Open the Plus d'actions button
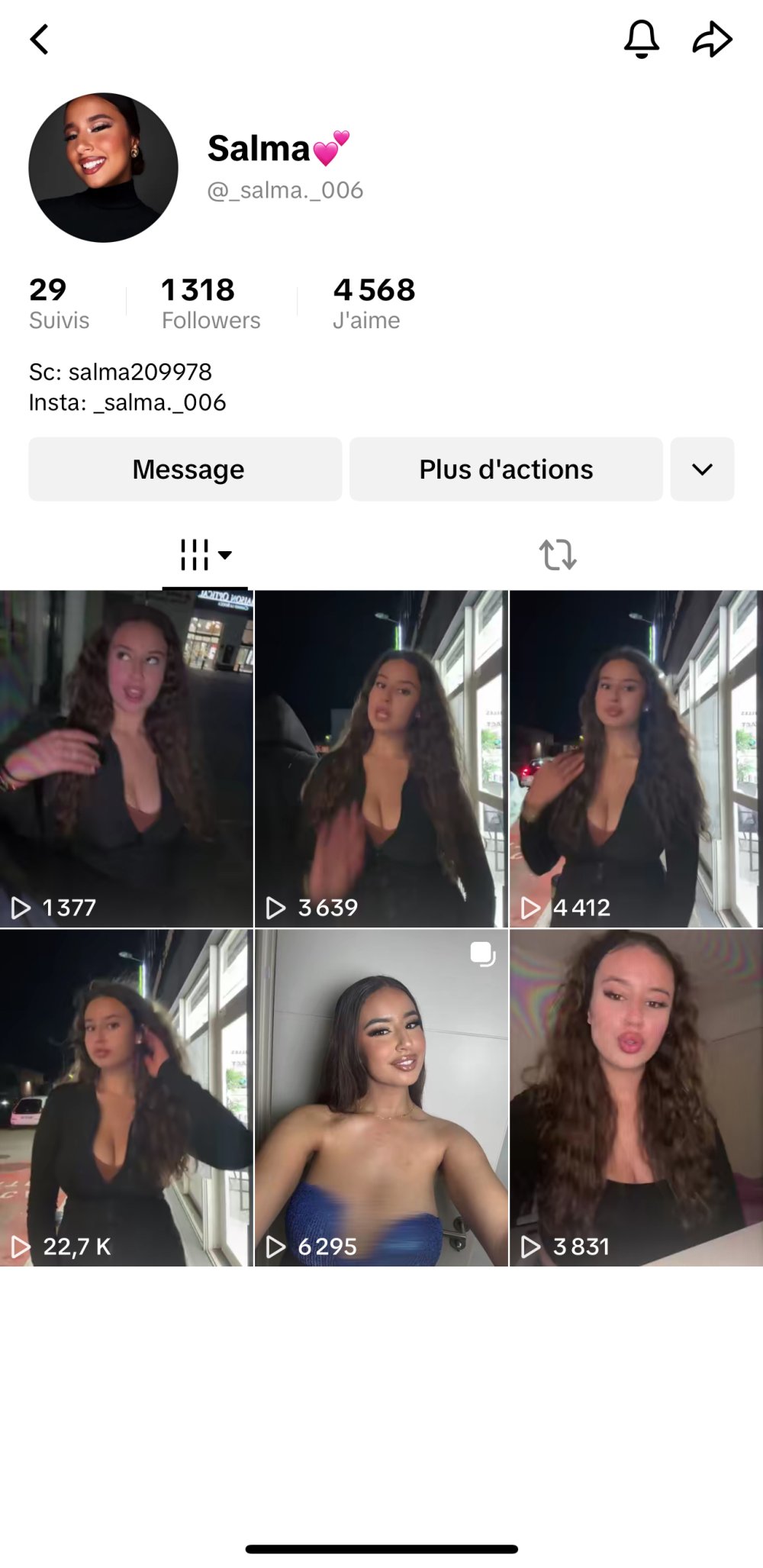Image resolution: width=763 pixels, height=1568 pixels. (x=506, y=469)
